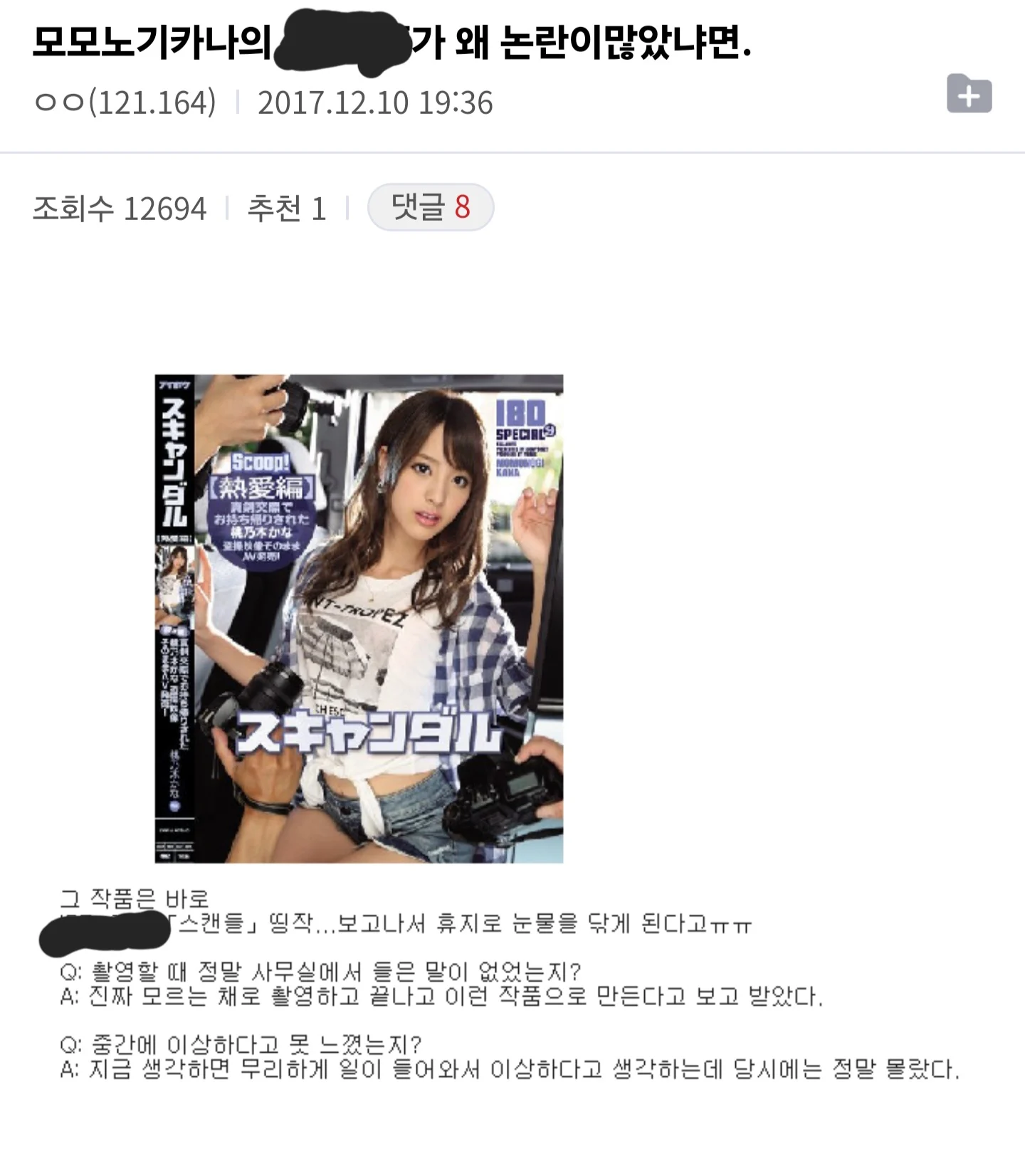Open the embedded post image
1025x1176 pixels.
(x=359, y=618)
